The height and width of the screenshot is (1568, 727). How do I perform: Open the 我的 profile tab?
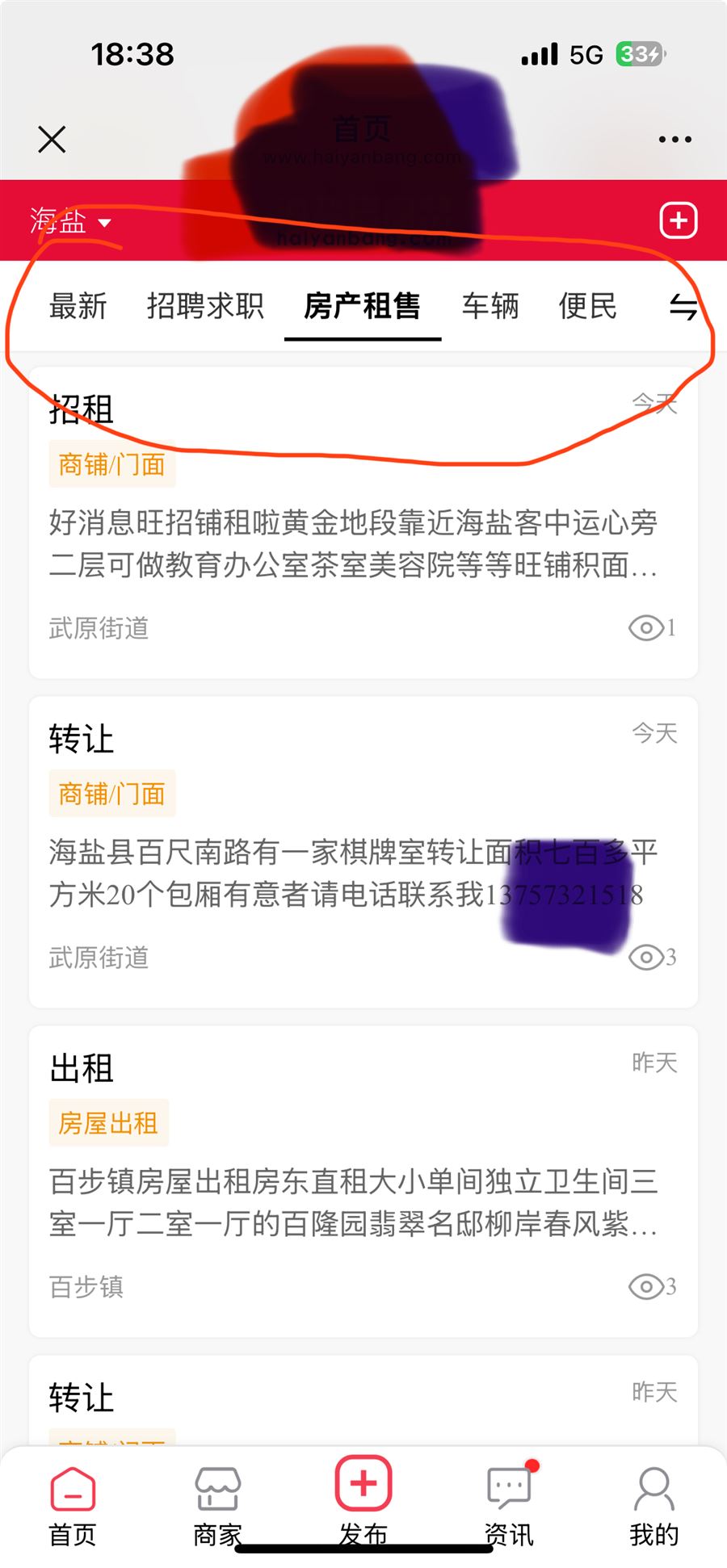click(x=654, y=1506)
